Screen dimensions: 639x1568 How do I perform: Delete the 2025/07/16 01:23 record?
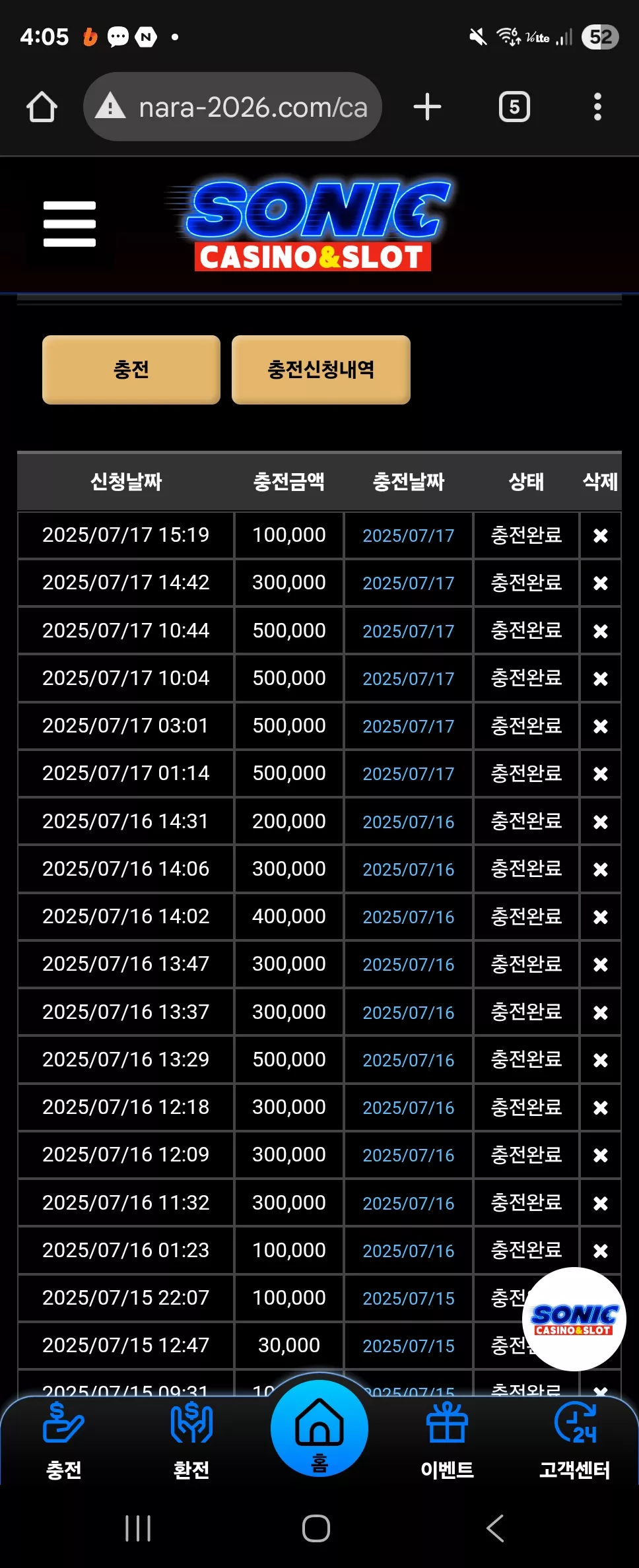[x=600, y=1251]
